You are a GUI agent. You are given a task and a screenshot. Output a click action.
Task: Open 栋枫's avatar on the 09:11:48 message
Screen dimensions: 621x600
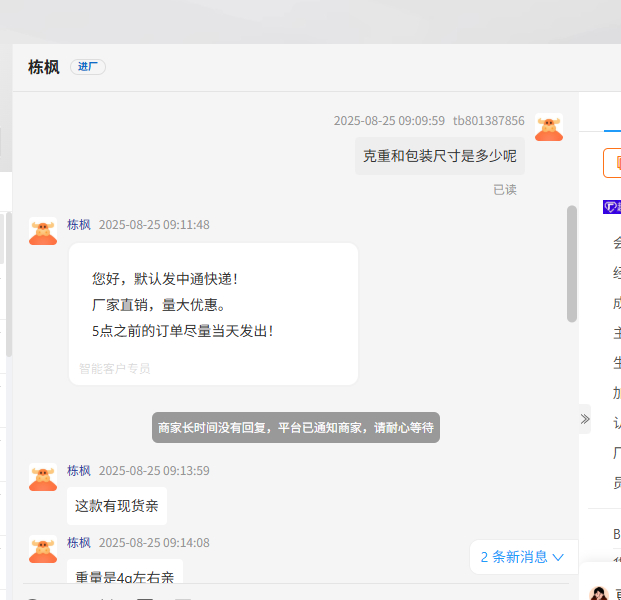point(43,231)
